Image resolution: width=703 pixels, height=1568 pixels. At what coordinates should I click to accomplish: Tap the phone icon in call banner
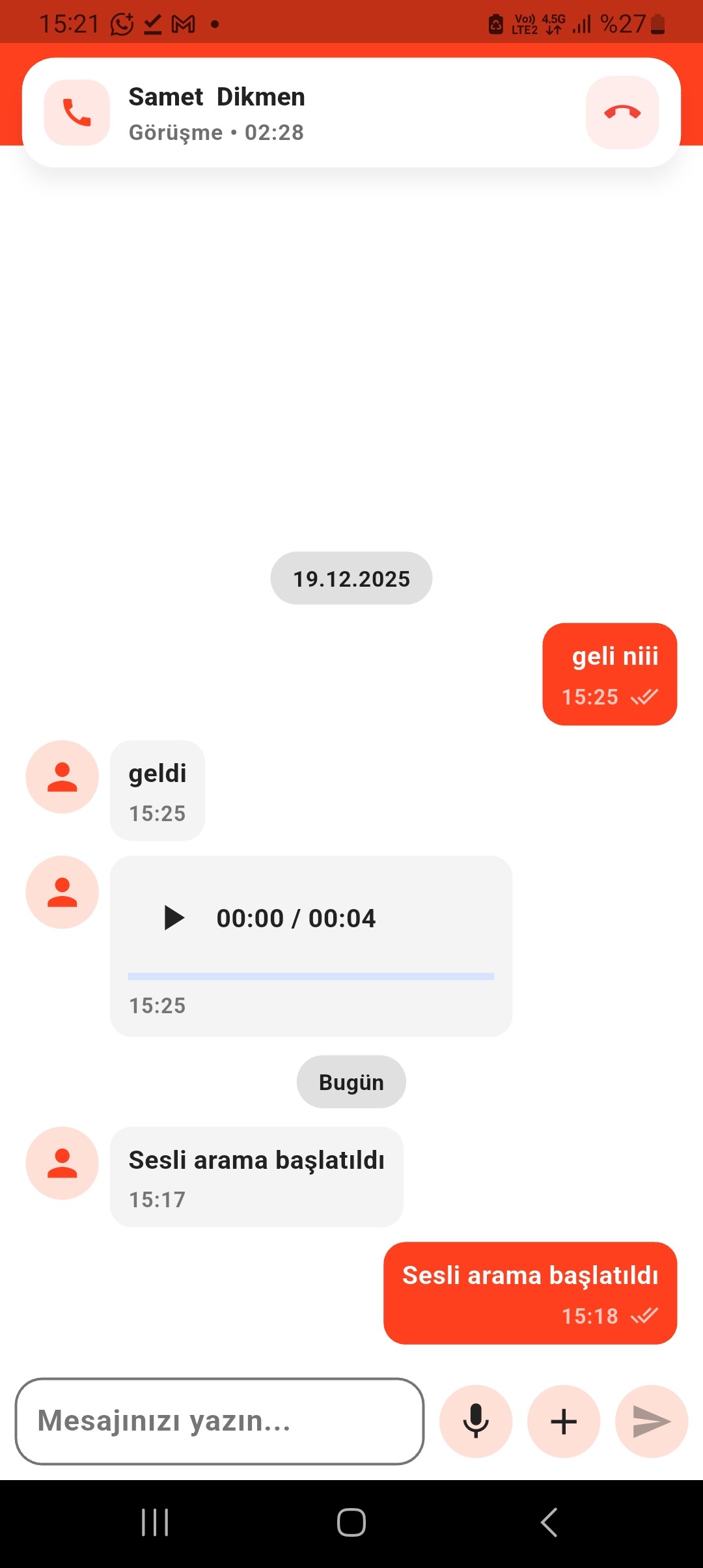(x=77, y=113)
